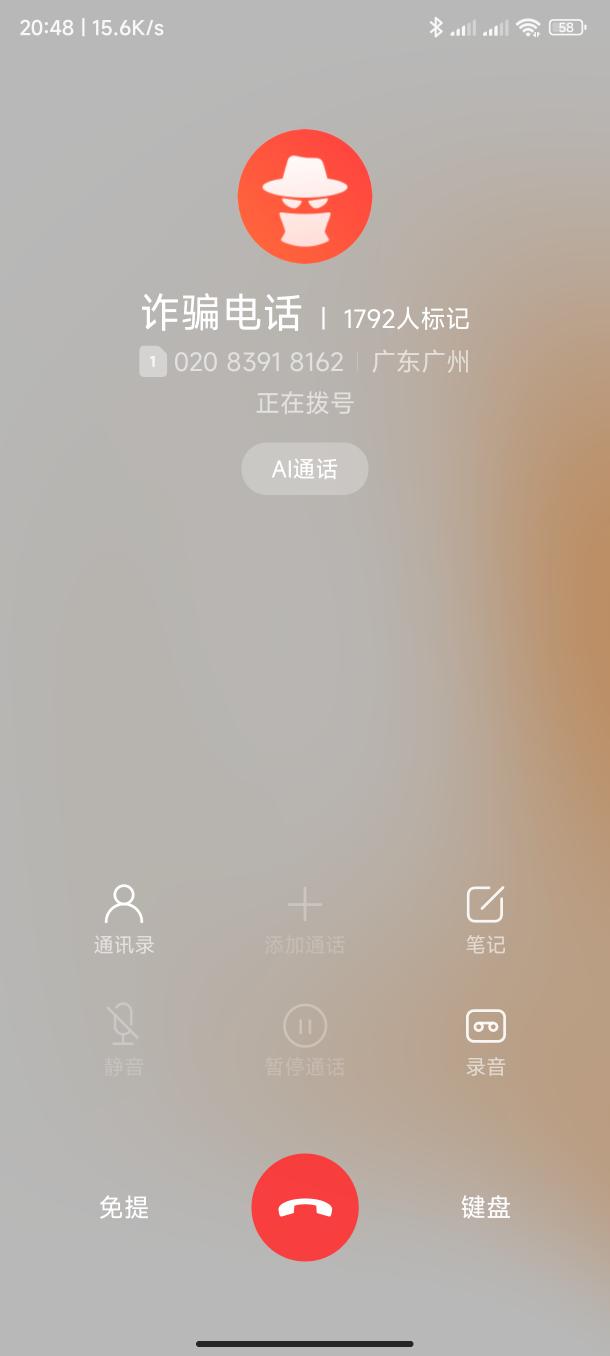Show the 键盘 dial pad
The height and width of the screenshot is (1356, 610).
pos(485,1207)
